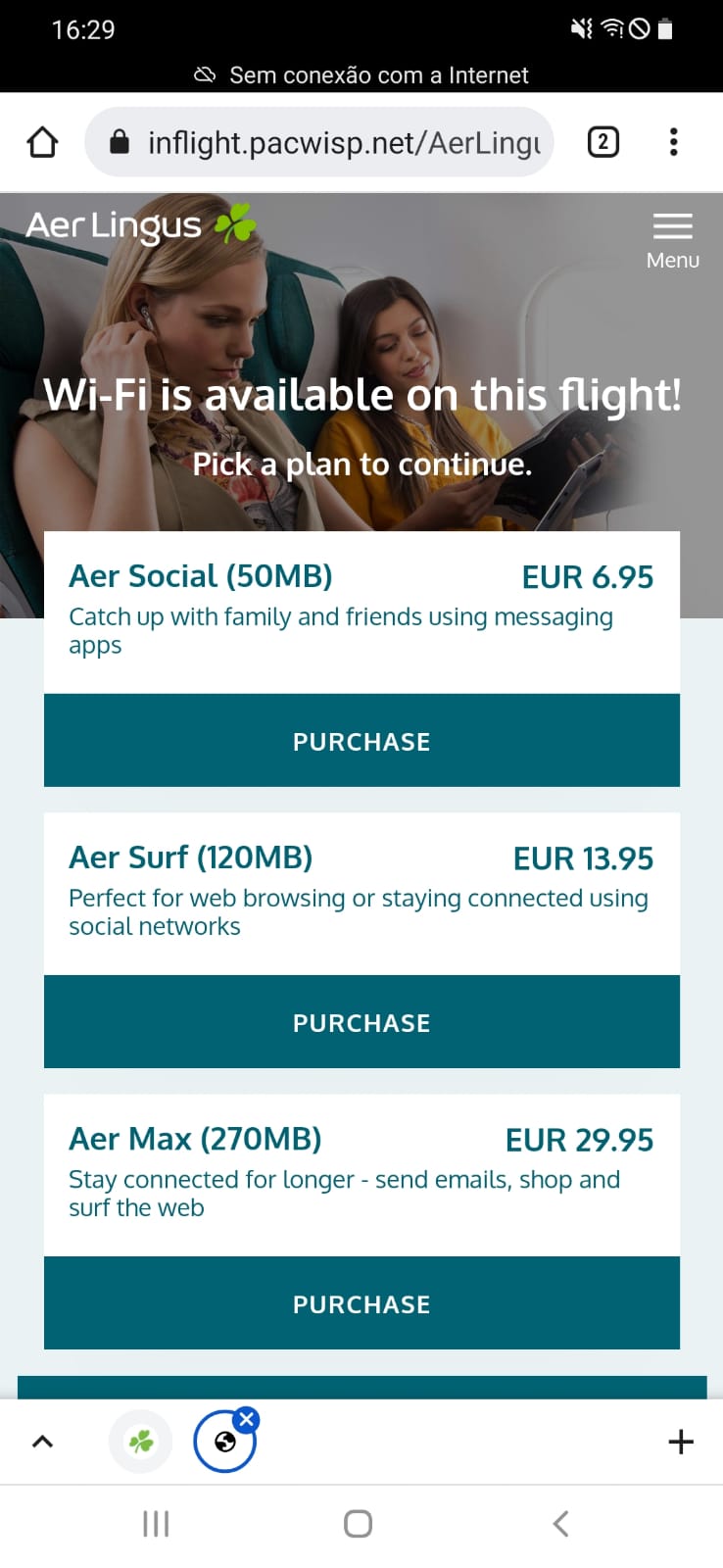Switch to the Aer Lingus shamrock tab
The width and height of the screenshot is (723, 1568).
(x=141, y=1442)
